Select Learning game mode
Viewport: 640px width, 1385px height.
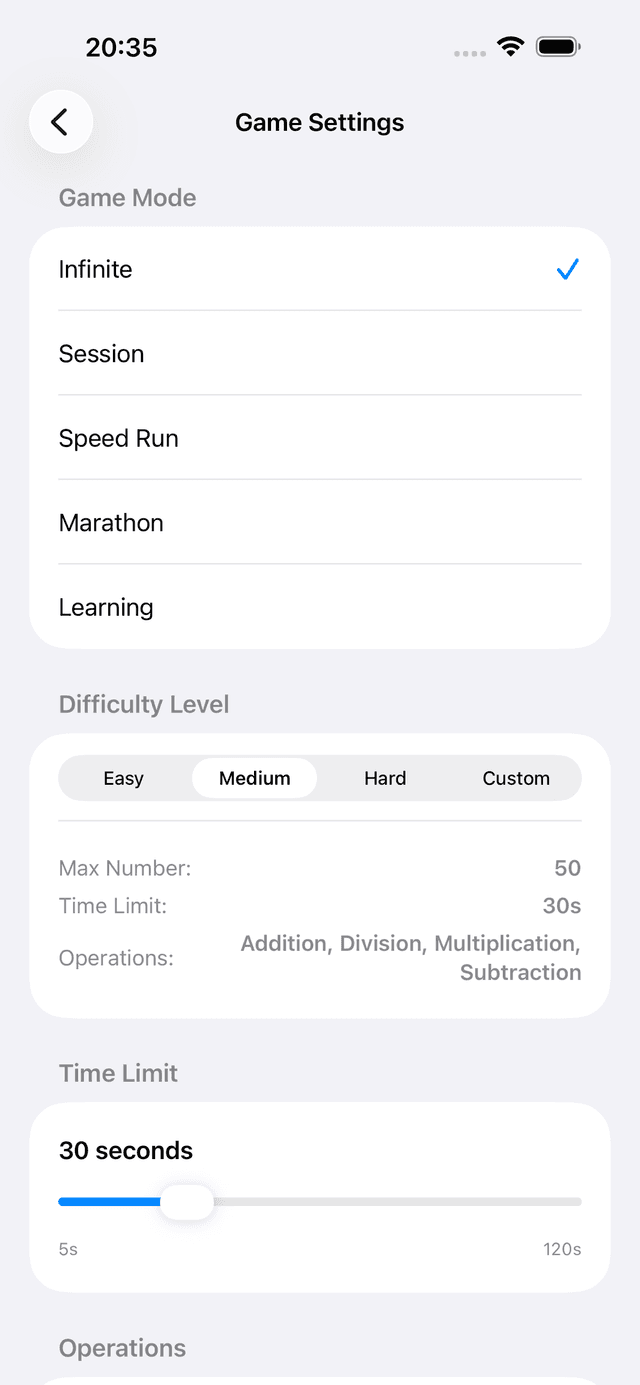click(319, 607)
